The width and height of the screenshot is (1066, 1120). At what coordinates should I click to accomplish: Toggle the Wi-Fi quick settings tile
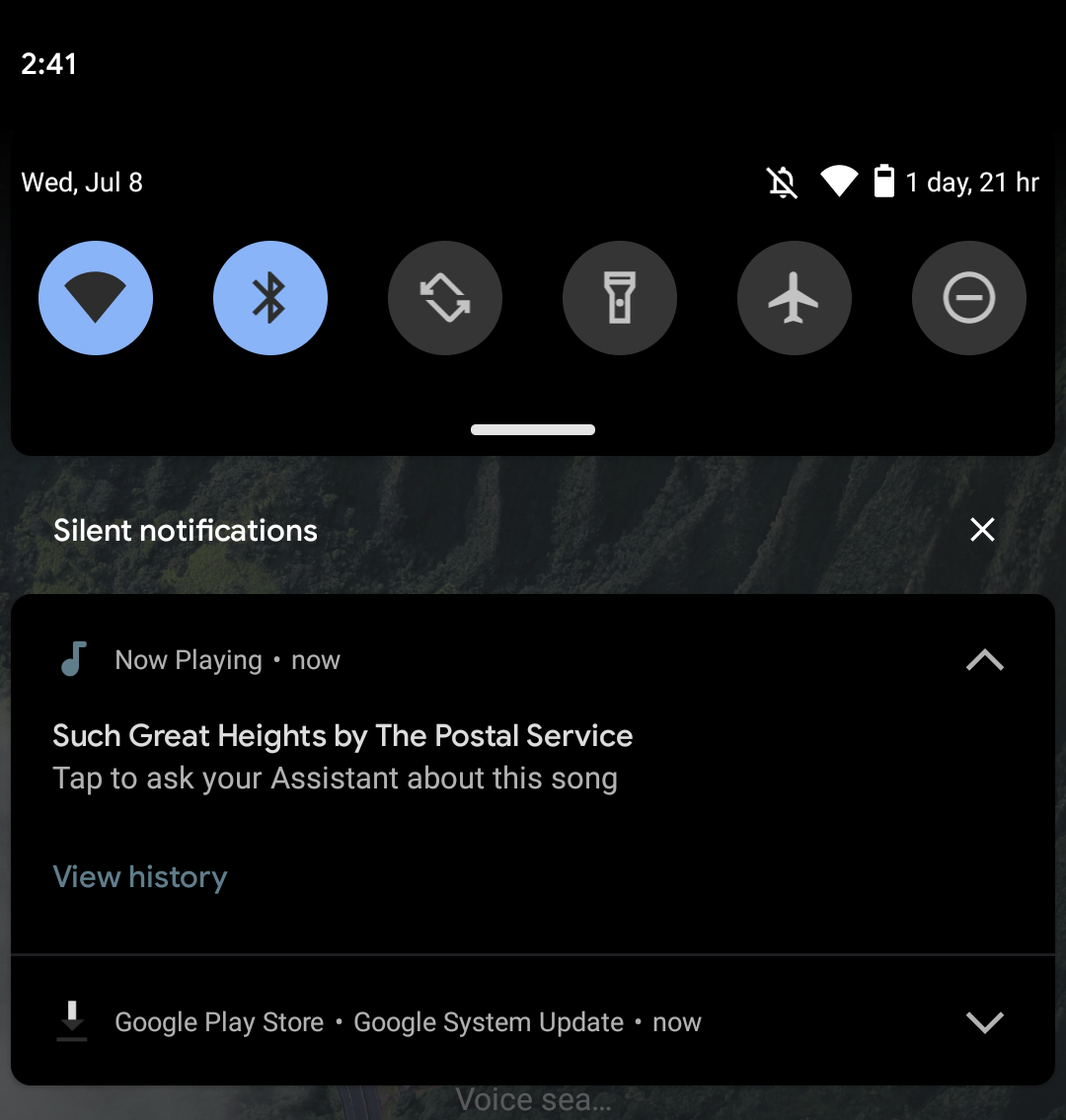[x=96, y=297]
